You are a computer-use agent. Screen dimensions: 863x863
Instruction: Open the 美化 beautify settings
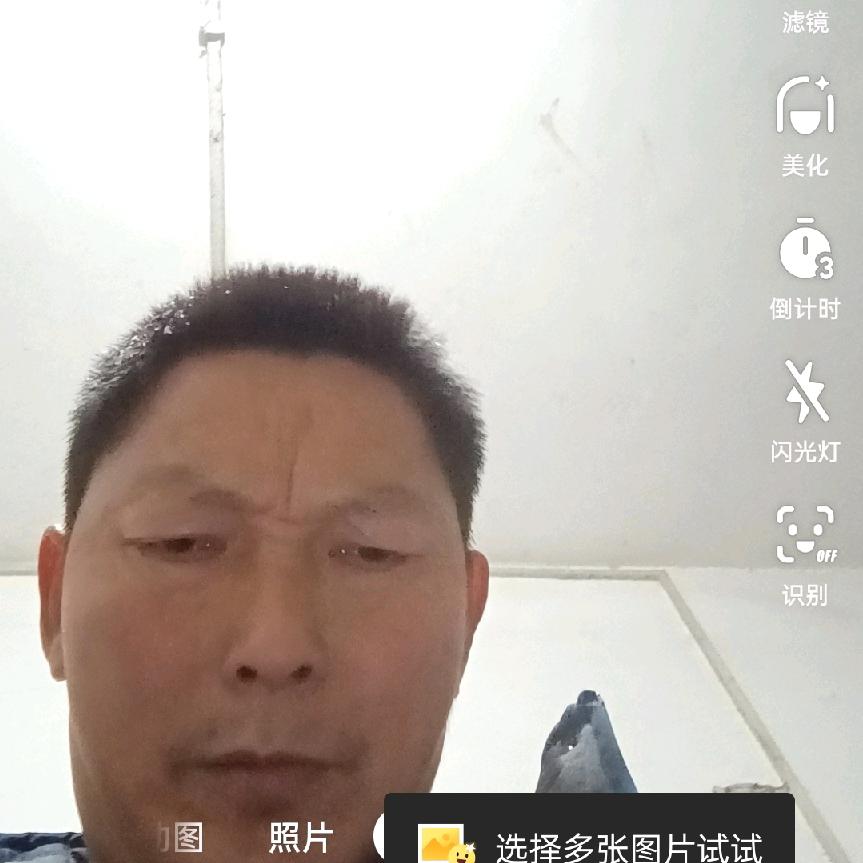805,125
